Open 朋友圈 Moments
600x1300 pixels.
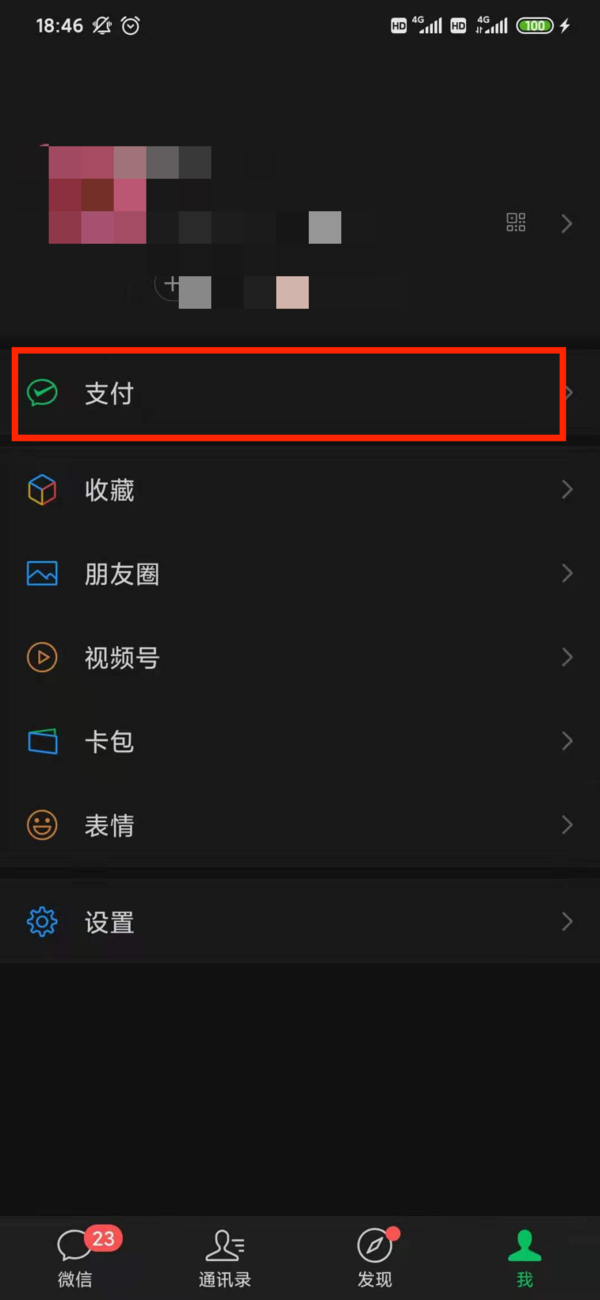pyautogui.click(x=300, y=574)
